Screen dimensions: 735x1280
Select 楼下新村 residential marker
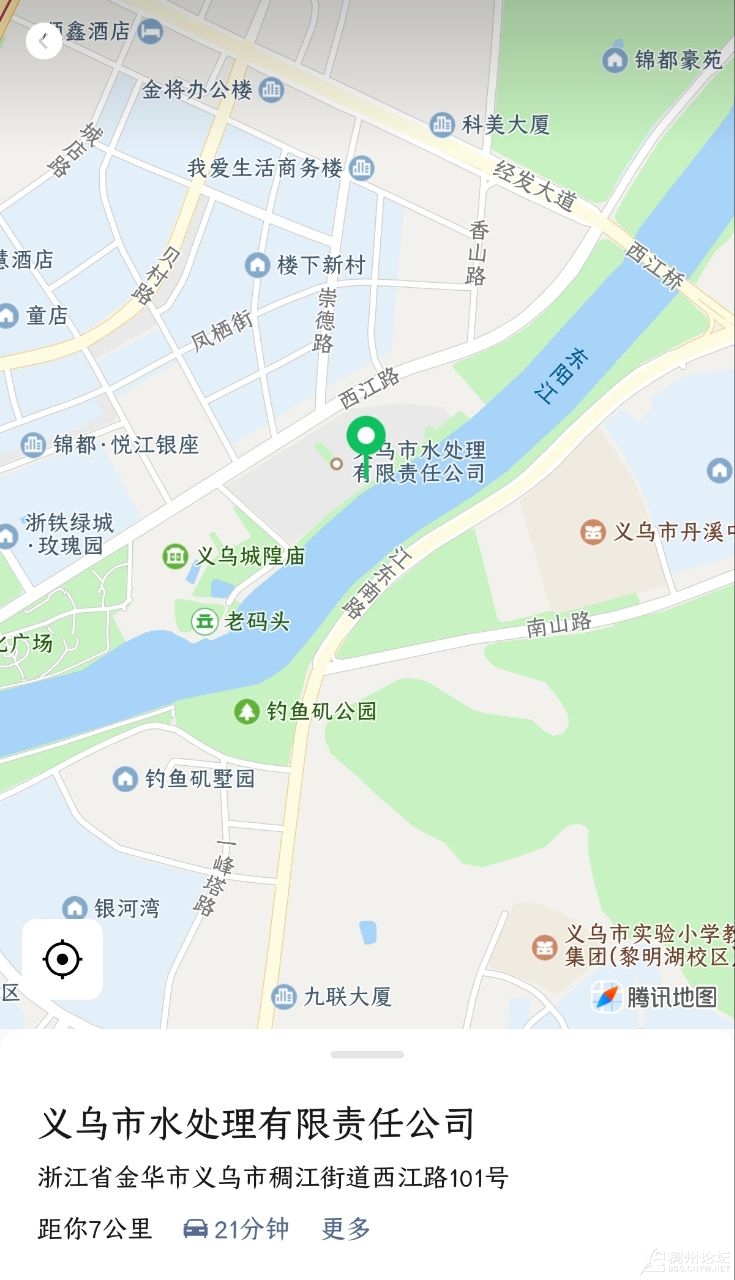pos(258,265)
